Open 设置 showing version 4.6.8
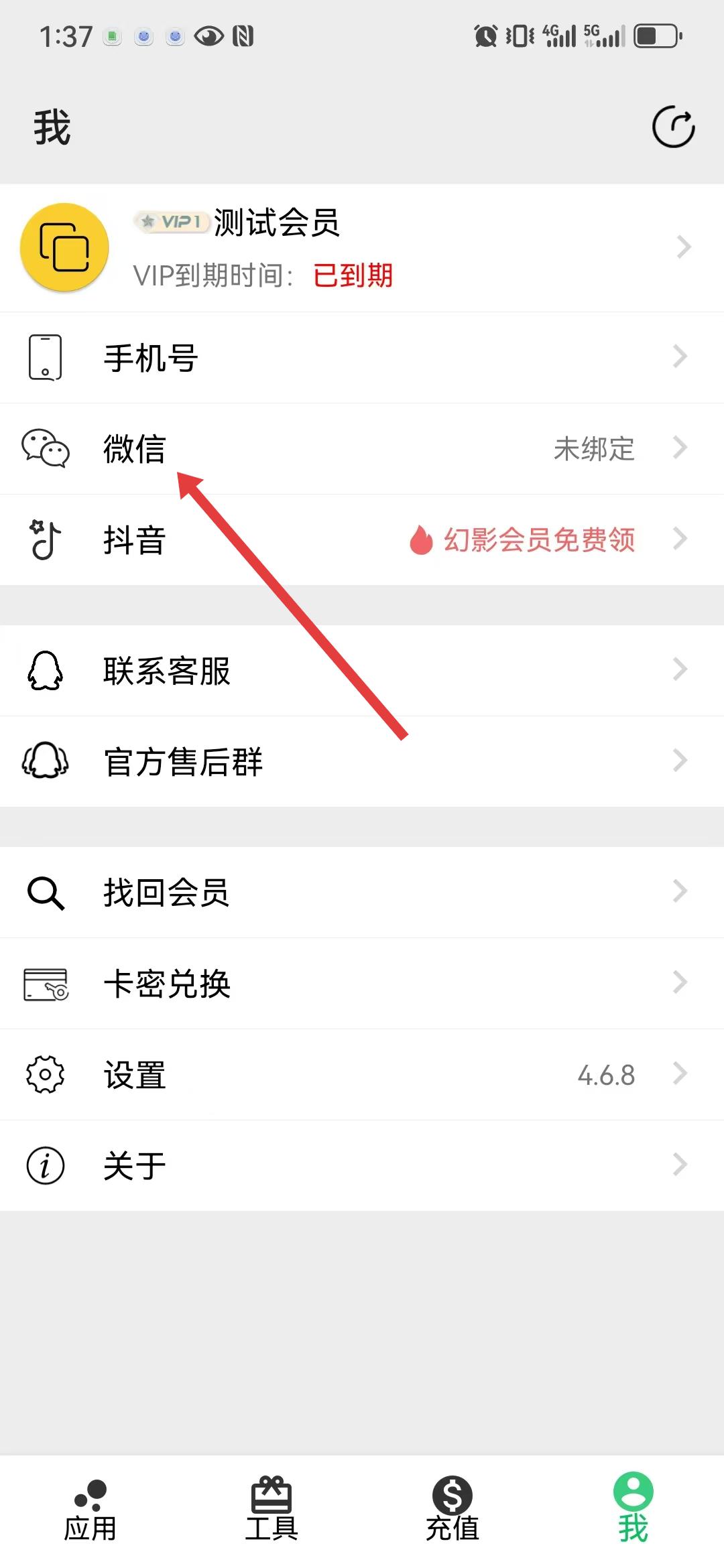Image resolution: width=724 pixels, height=1568 pixels. pyautogui.click(x=362, y=1074)
